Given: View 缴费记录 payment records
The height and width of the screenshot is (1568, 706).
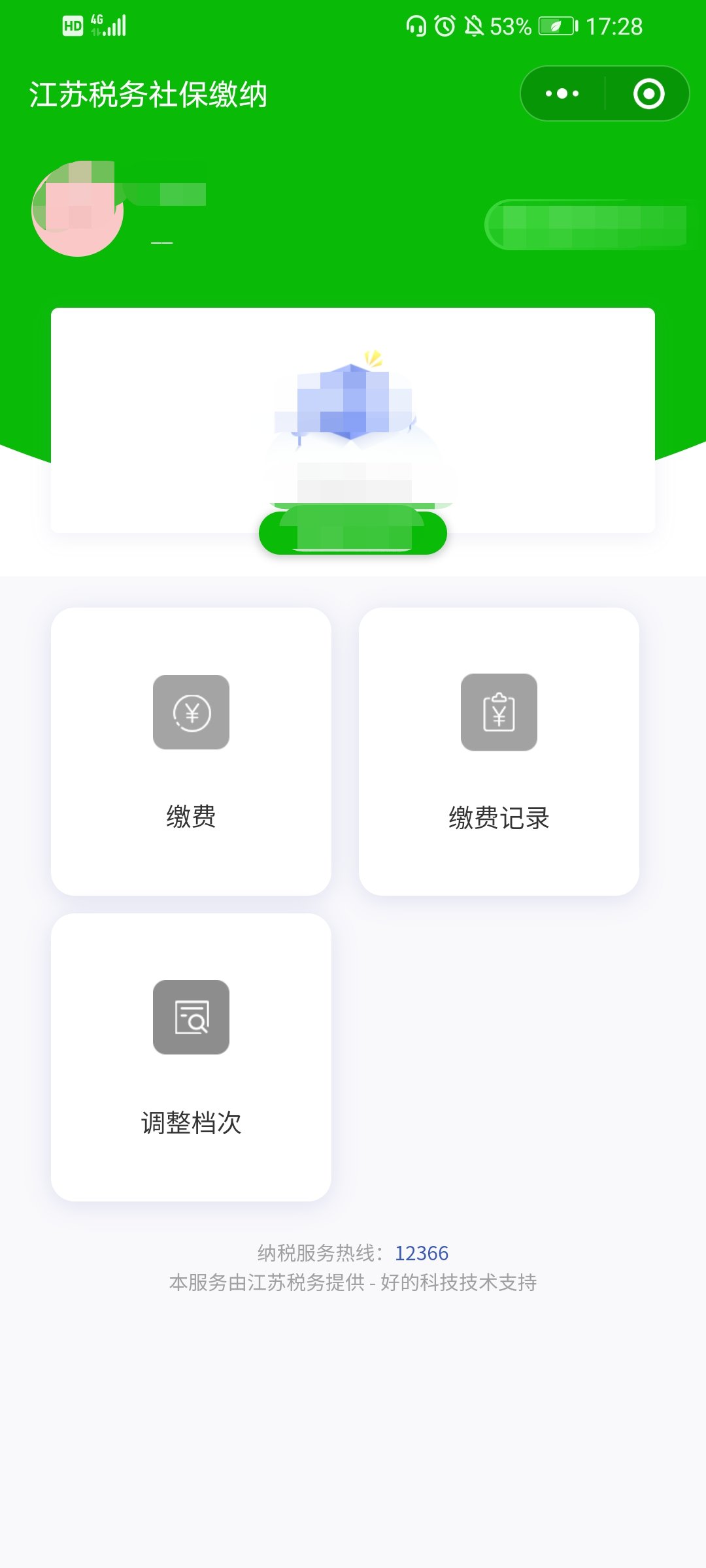Looking at the screenshot, I should (x=499, y=751).
